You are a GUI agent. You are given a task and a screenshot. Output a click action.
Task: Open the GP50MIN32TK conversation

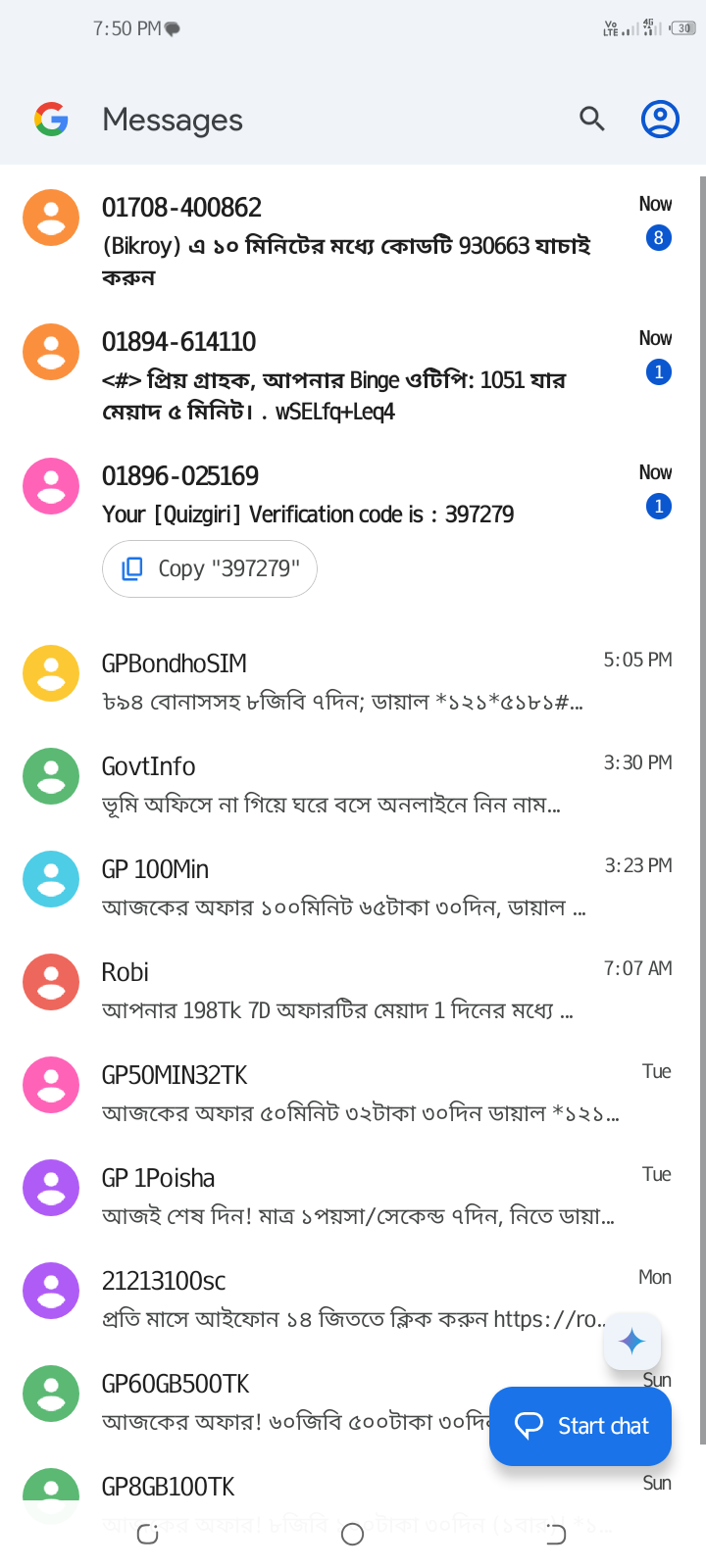click(353, 1093)
